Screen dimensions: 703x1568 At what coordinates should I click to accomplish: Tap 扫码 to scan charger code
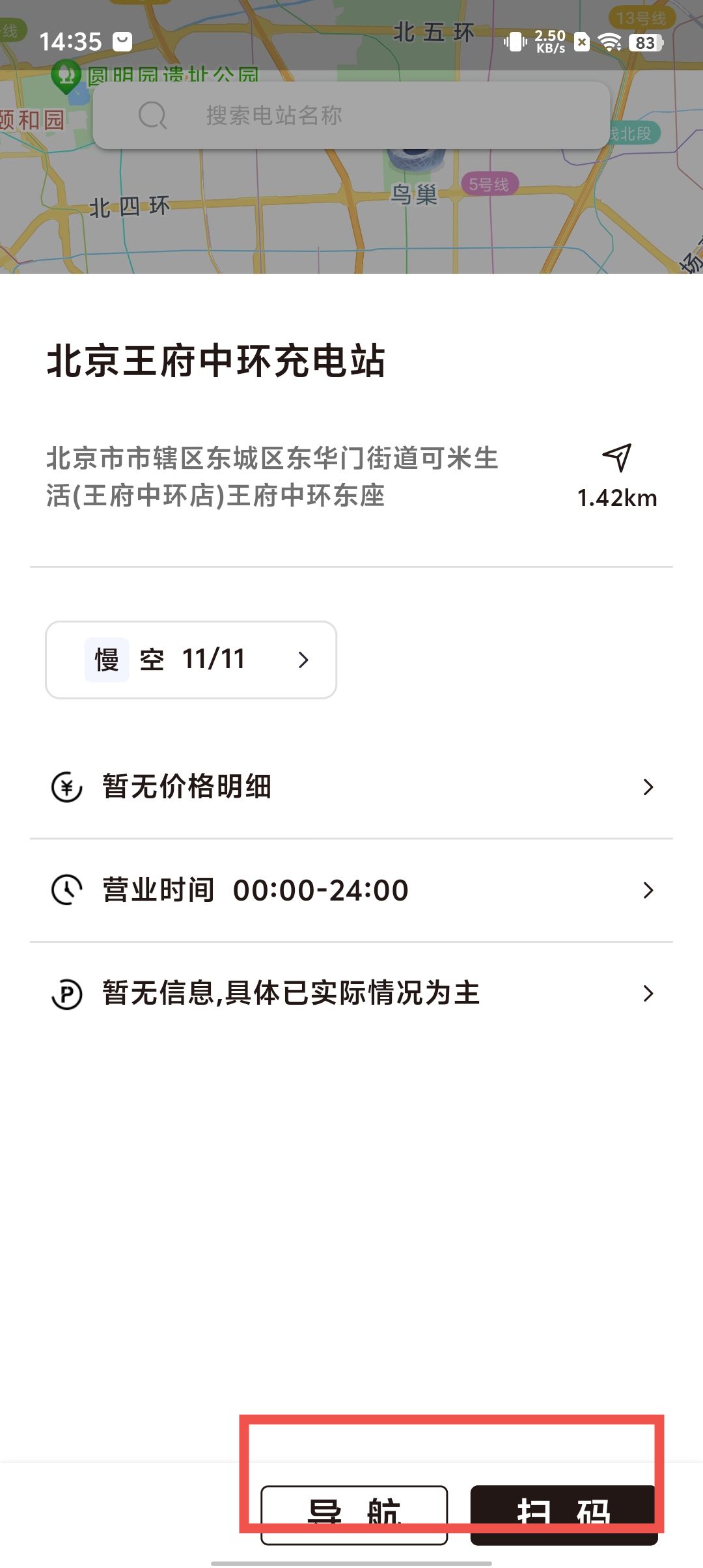564,1515
